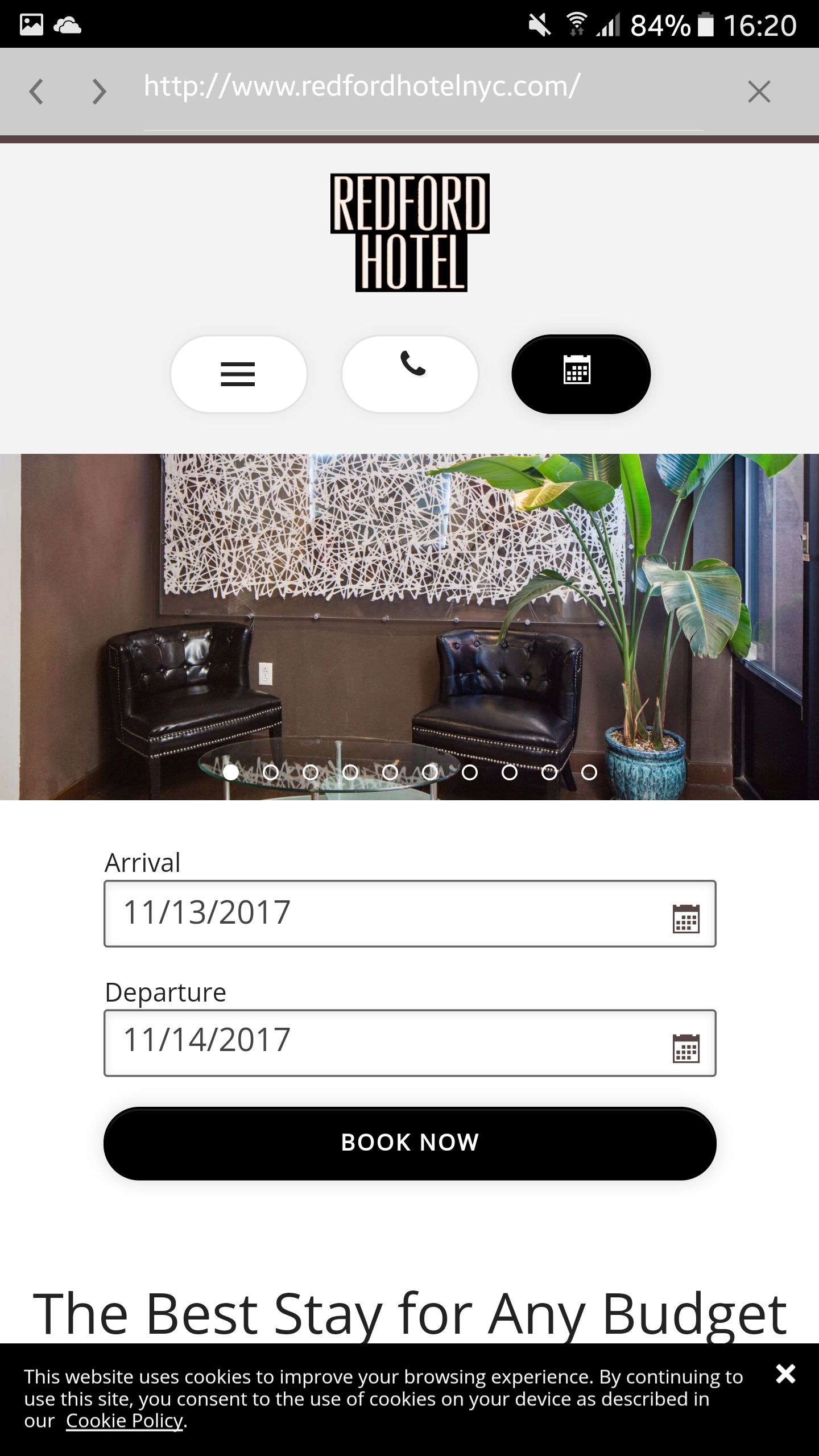Select the Departure date field
This screenshot has height=1456, width=819.
[x=409, y=1043]
